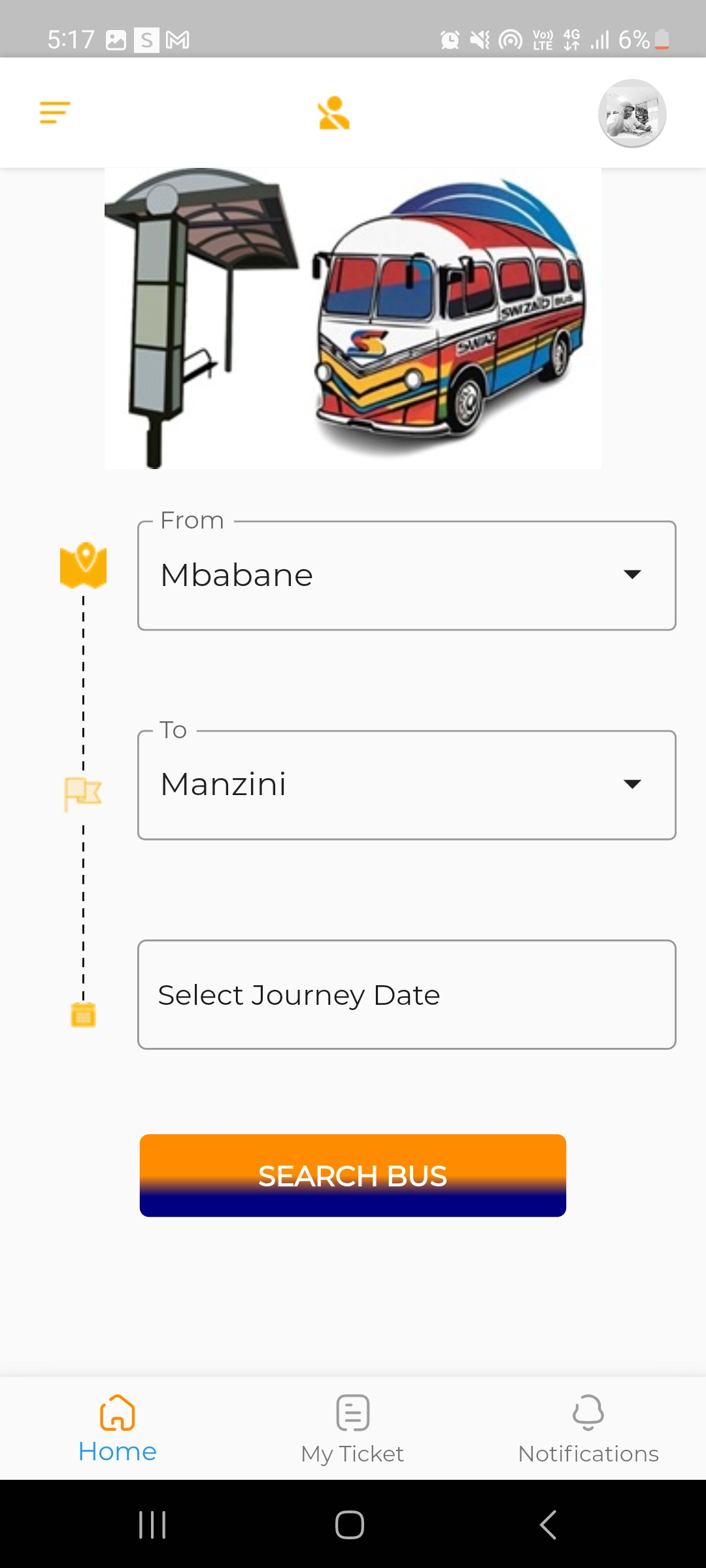This screenshot has width=706, height=1568.
Task: Open the system recent apps
Action: click(152, 1525)
